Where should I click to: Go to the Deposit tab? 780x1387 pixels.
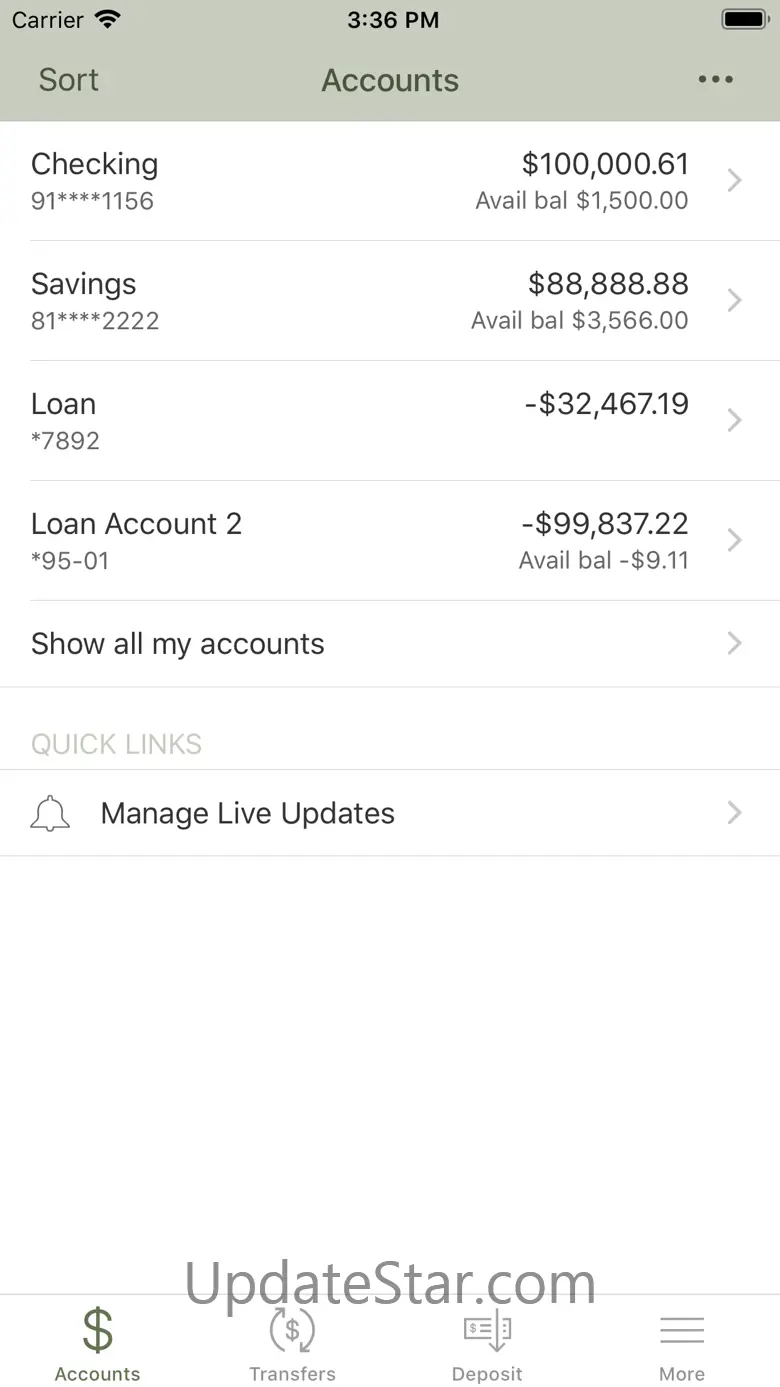487,1345
